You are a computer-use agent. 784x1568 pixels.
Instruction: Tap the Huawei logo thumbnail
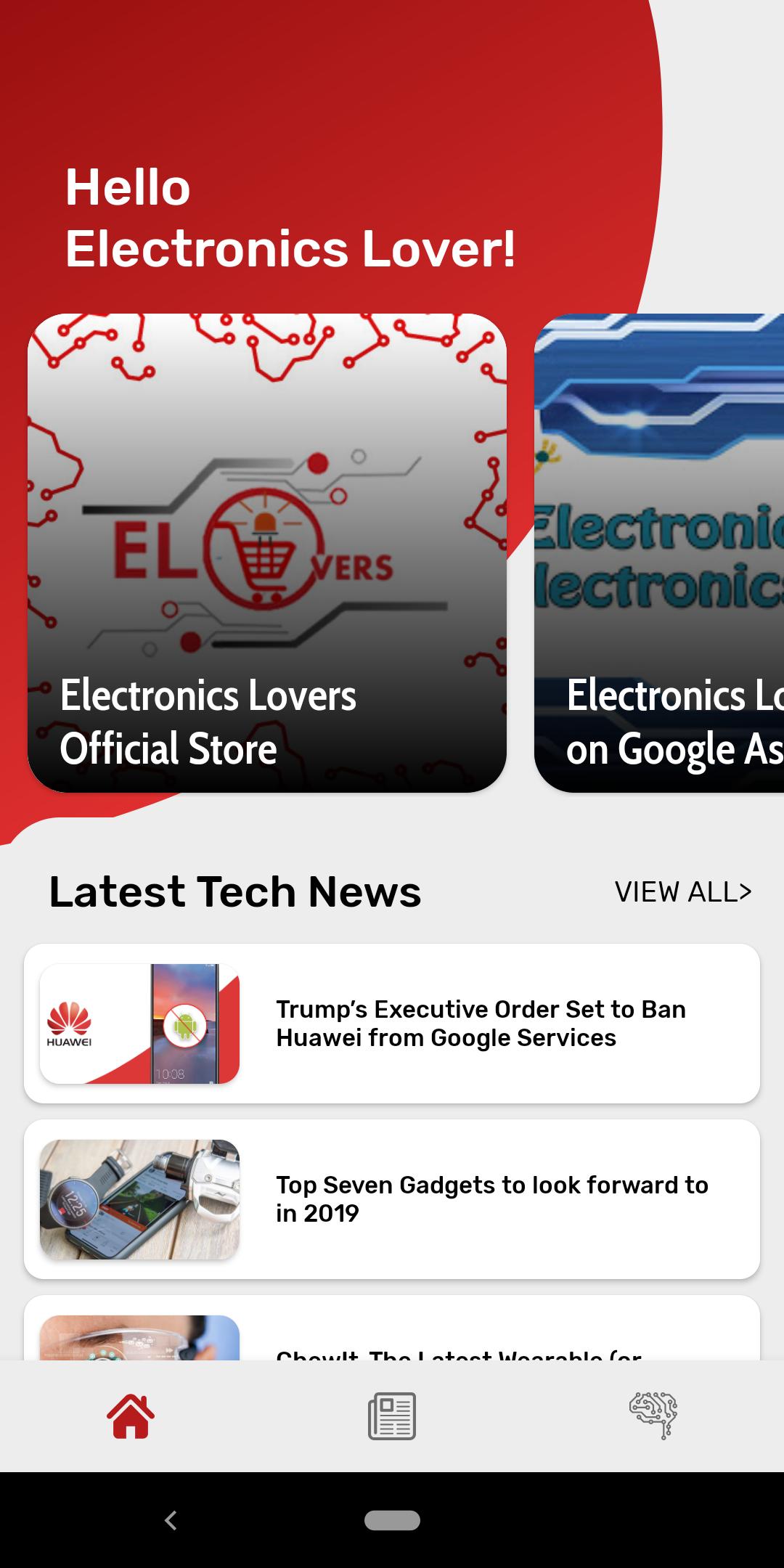pyautogui.click(x=73, y=1022)
